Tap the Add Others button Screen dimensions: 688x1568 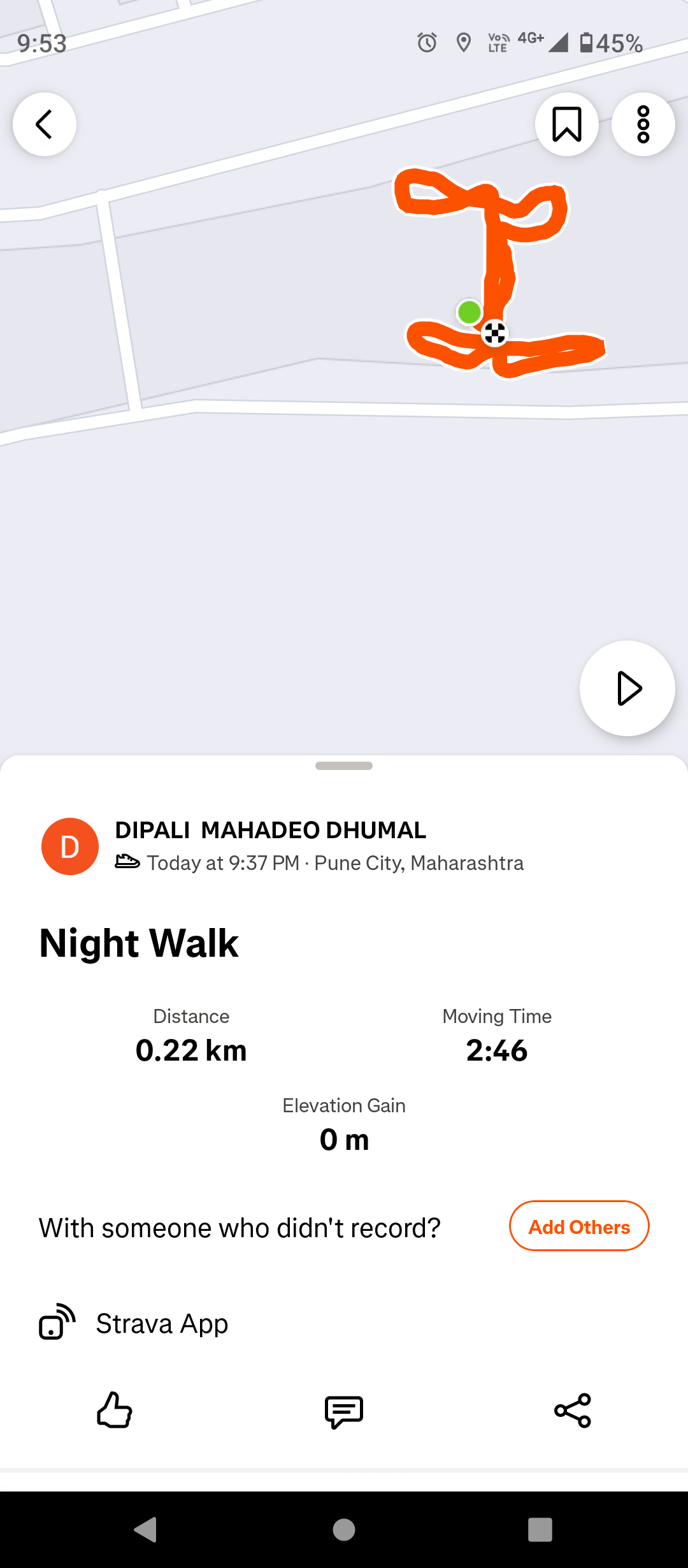(x=579, y=1226)
